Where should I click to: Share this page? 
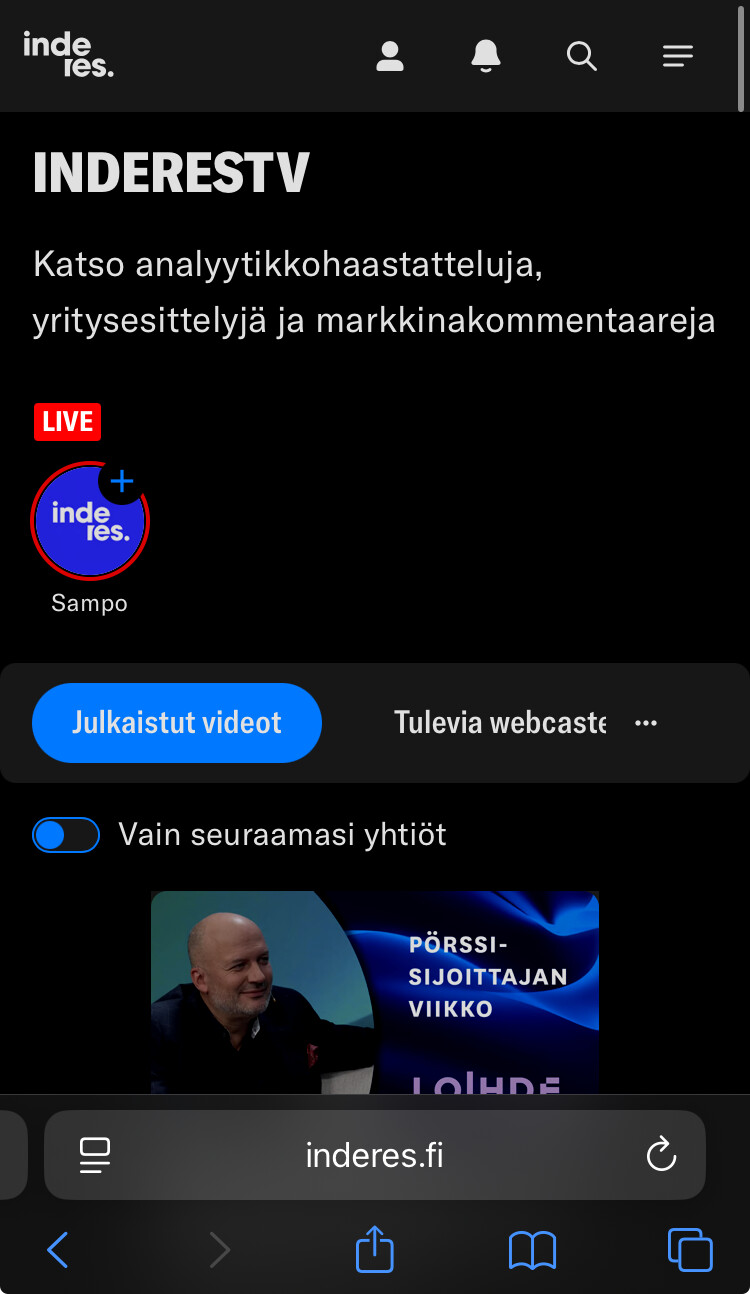click(375, 1250)
